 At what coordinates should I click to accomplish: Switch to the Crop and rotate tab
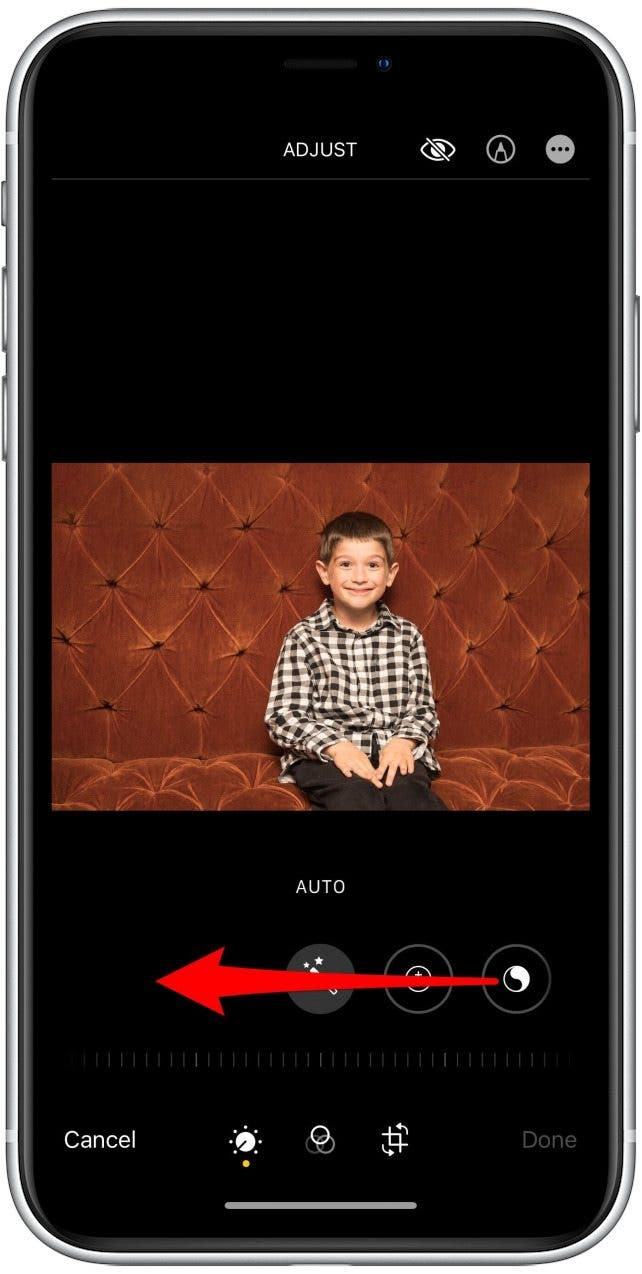point(395,1140)
